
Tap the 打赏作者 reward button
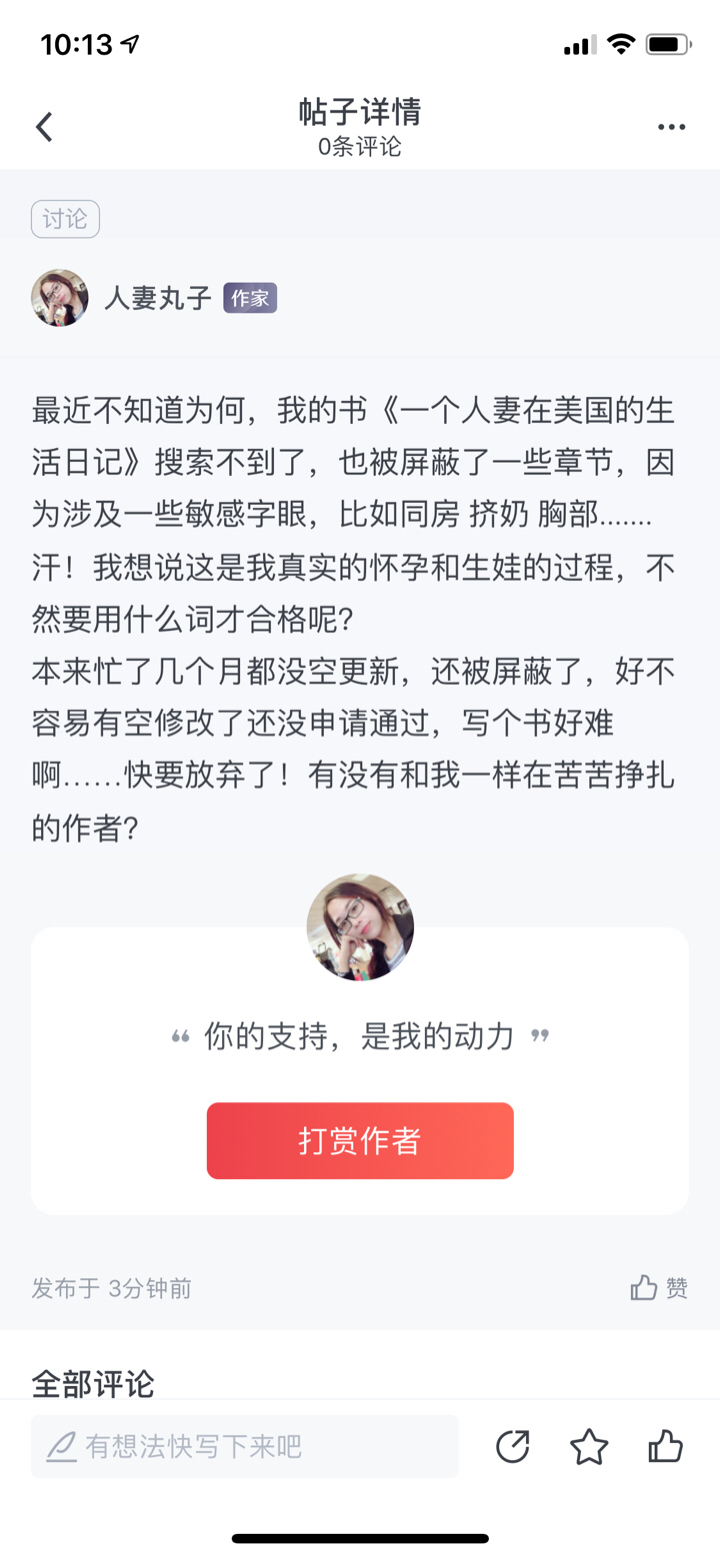(x=360, y=1141)
